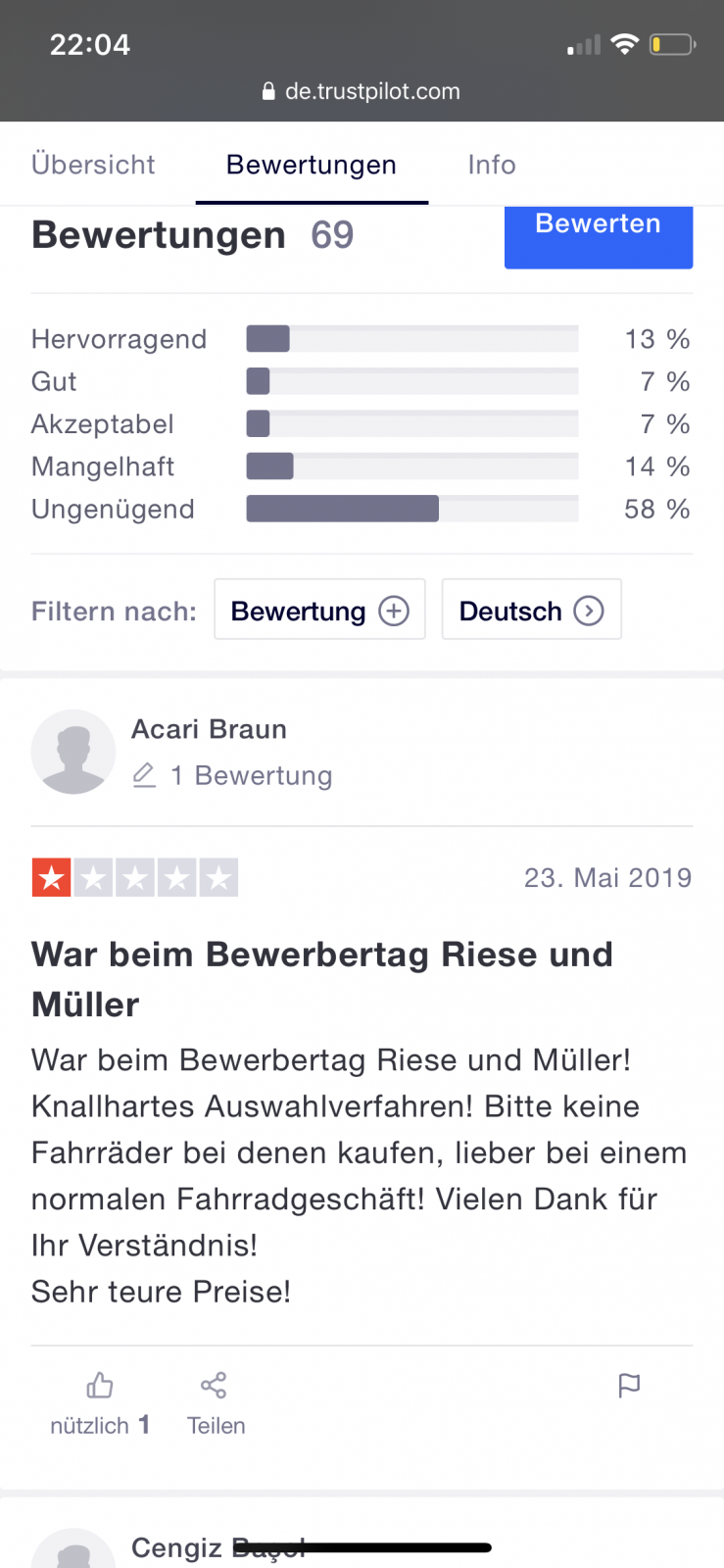
Task: Open the Bewertung filter
Action: [x=319, y=611]
